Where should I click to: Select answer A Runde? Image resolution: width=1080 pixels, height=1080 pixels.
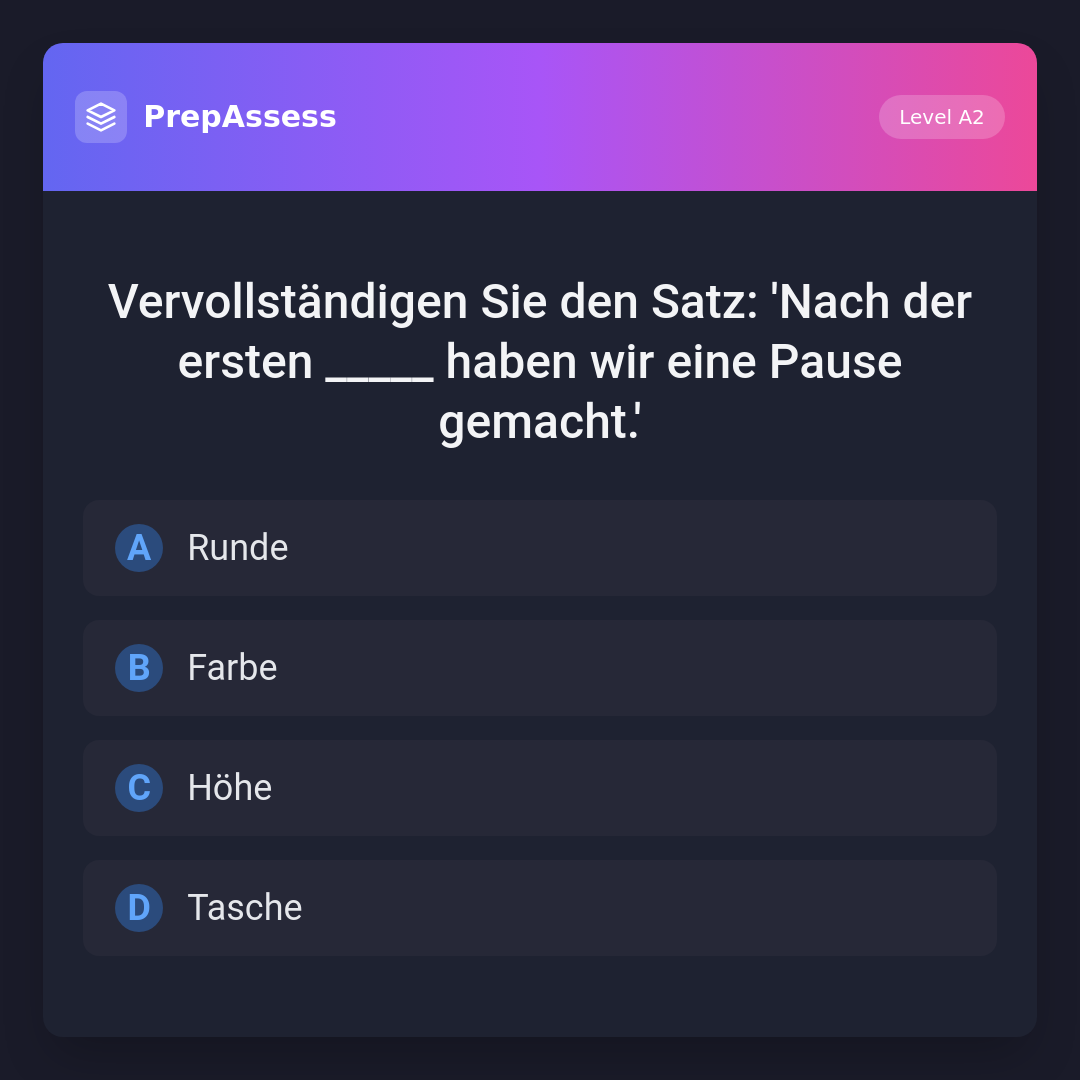[540, 548]
